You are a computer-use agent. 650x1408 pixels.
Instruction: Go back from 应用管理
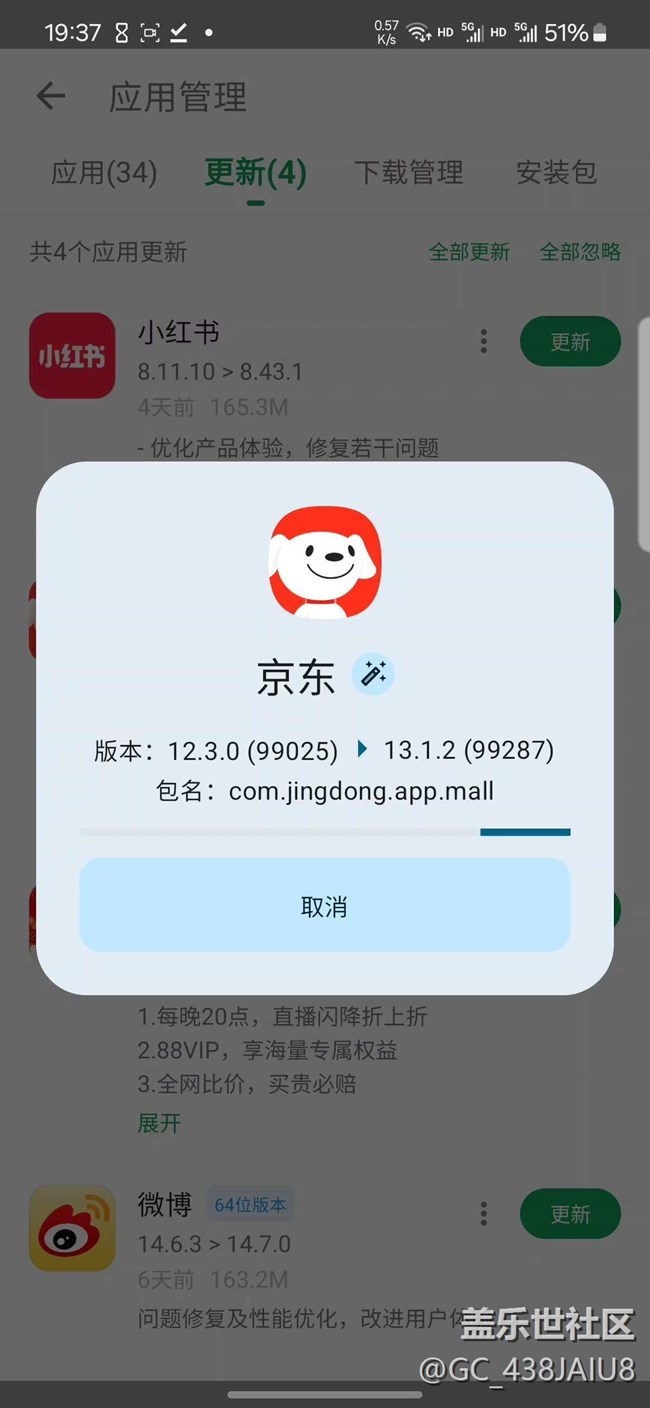pyautogui.click(x=50, y=97)
